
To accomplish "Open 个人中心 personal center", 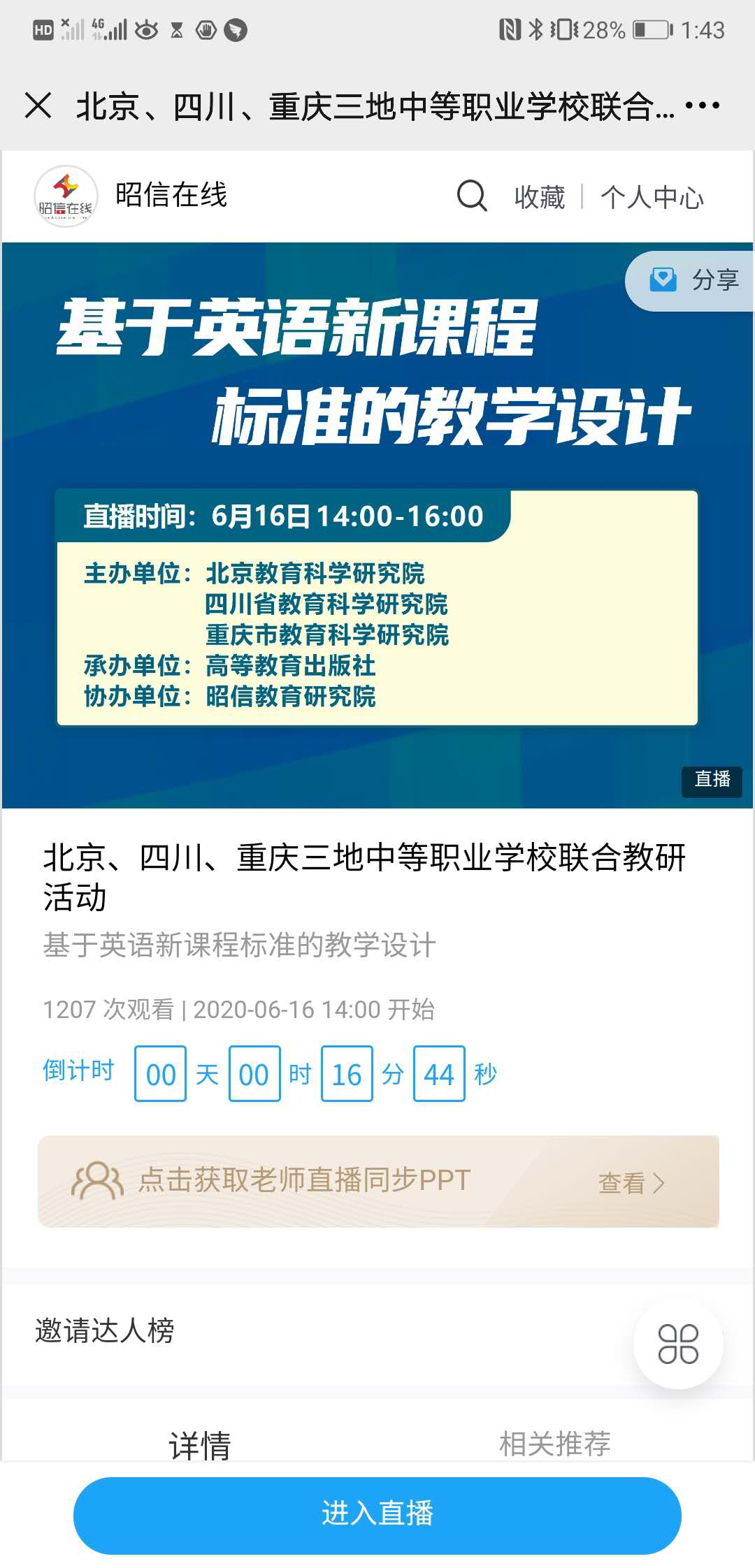I will pyautogui.click(x=652, y=197).
